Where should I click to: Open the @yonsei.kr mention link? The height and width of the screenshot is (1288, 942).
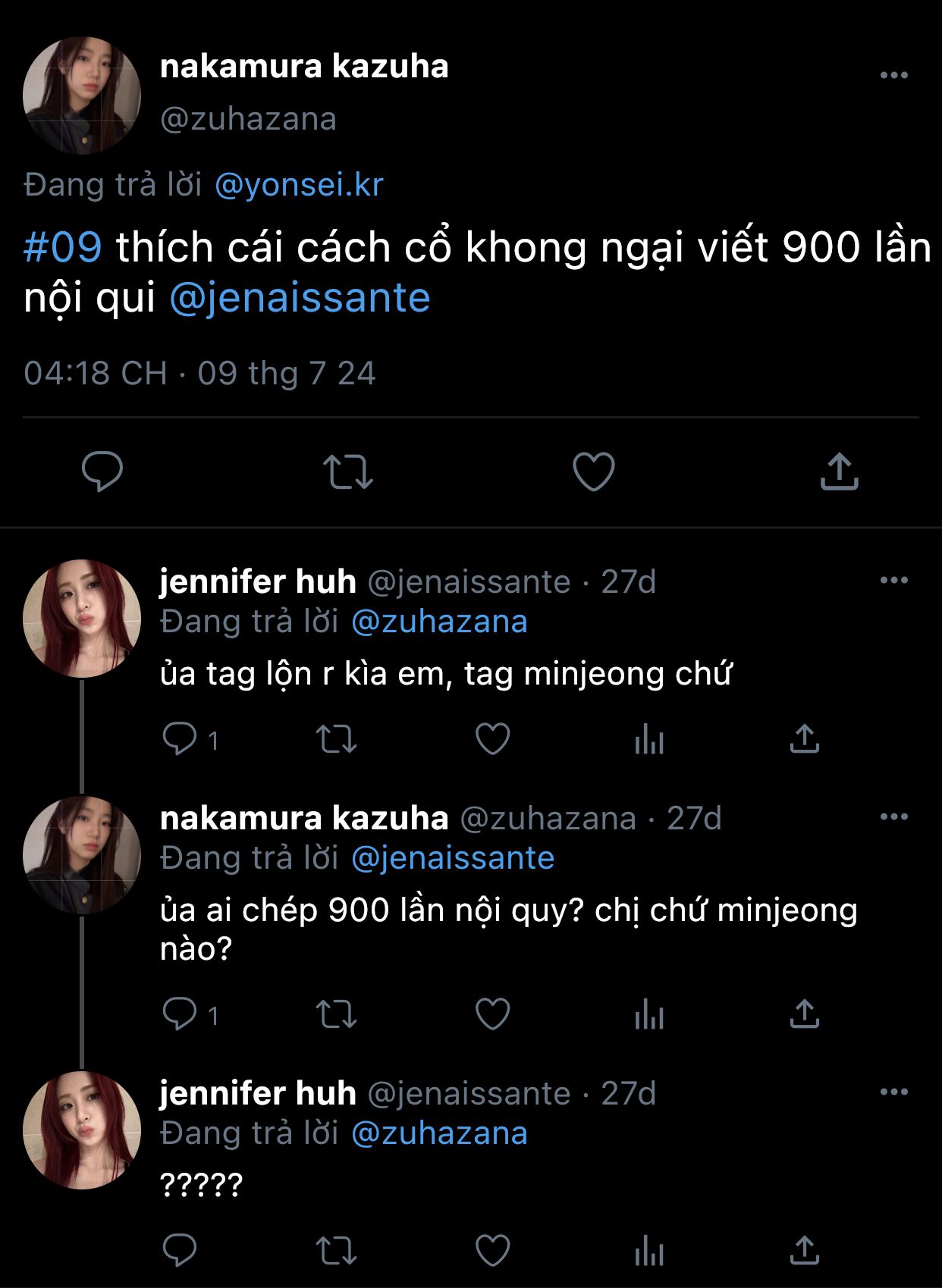click(299, 185)
